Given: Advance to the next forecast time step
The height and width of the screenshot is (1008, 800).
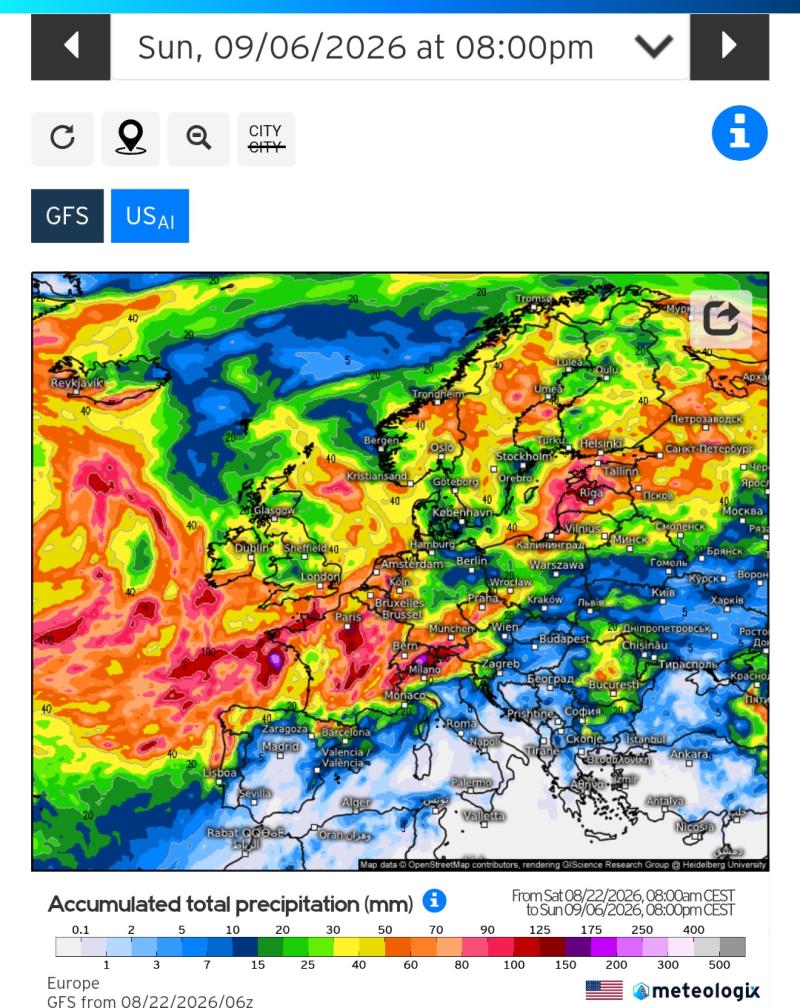Looking at the screenshot, I should (x=729, y=47).
